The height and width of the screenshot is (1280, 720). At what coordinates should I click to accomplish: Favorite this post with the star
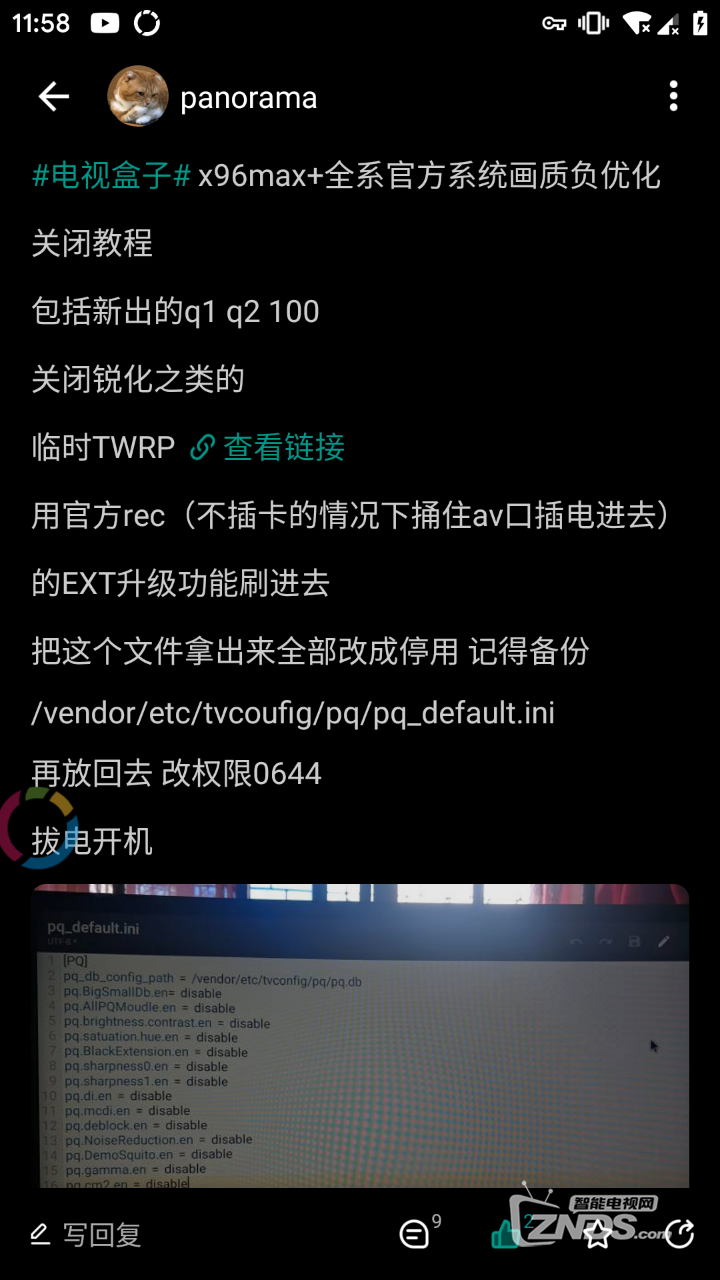(x=598, y=1234)
